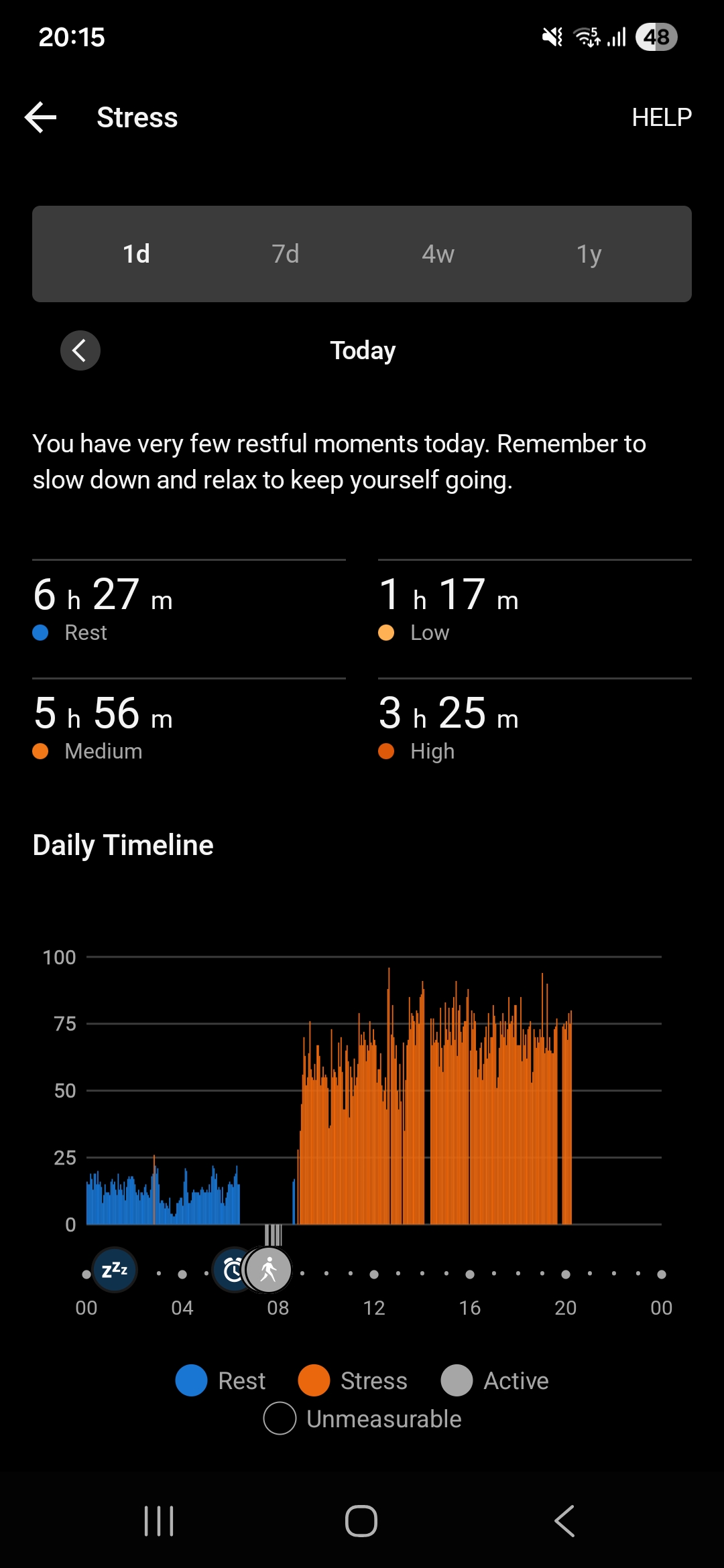Tap the walking activity marker on timeline
This screenshot has height=1568, width=724.
coord(269,1270)
